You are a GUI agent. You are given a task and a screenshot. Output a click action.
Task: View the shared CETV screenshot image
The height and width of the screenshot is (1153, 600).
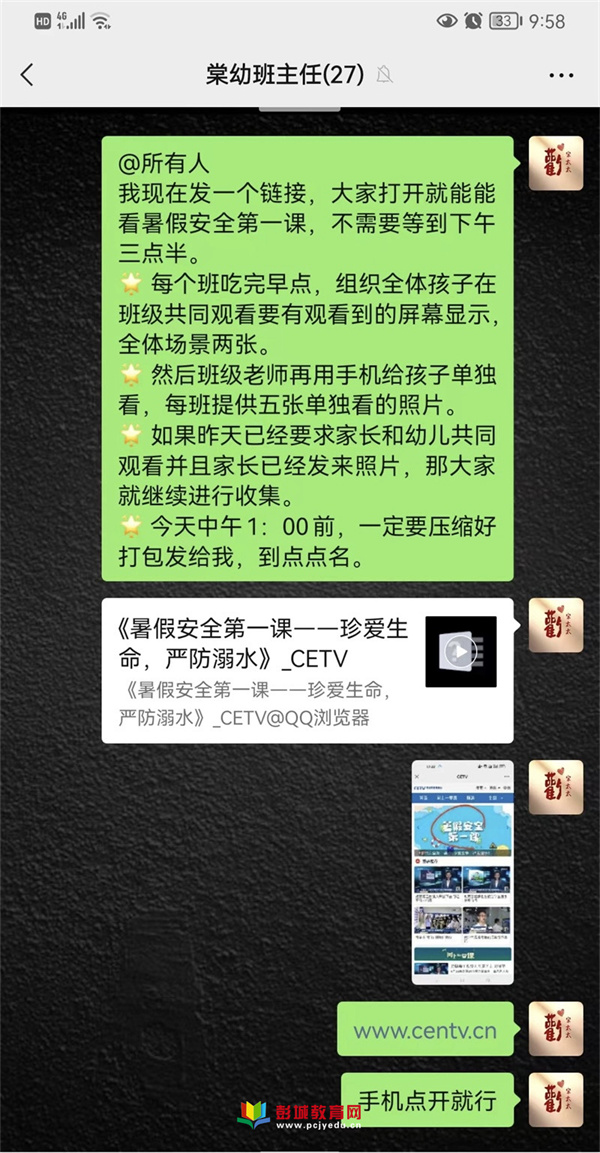coord(461,872)
